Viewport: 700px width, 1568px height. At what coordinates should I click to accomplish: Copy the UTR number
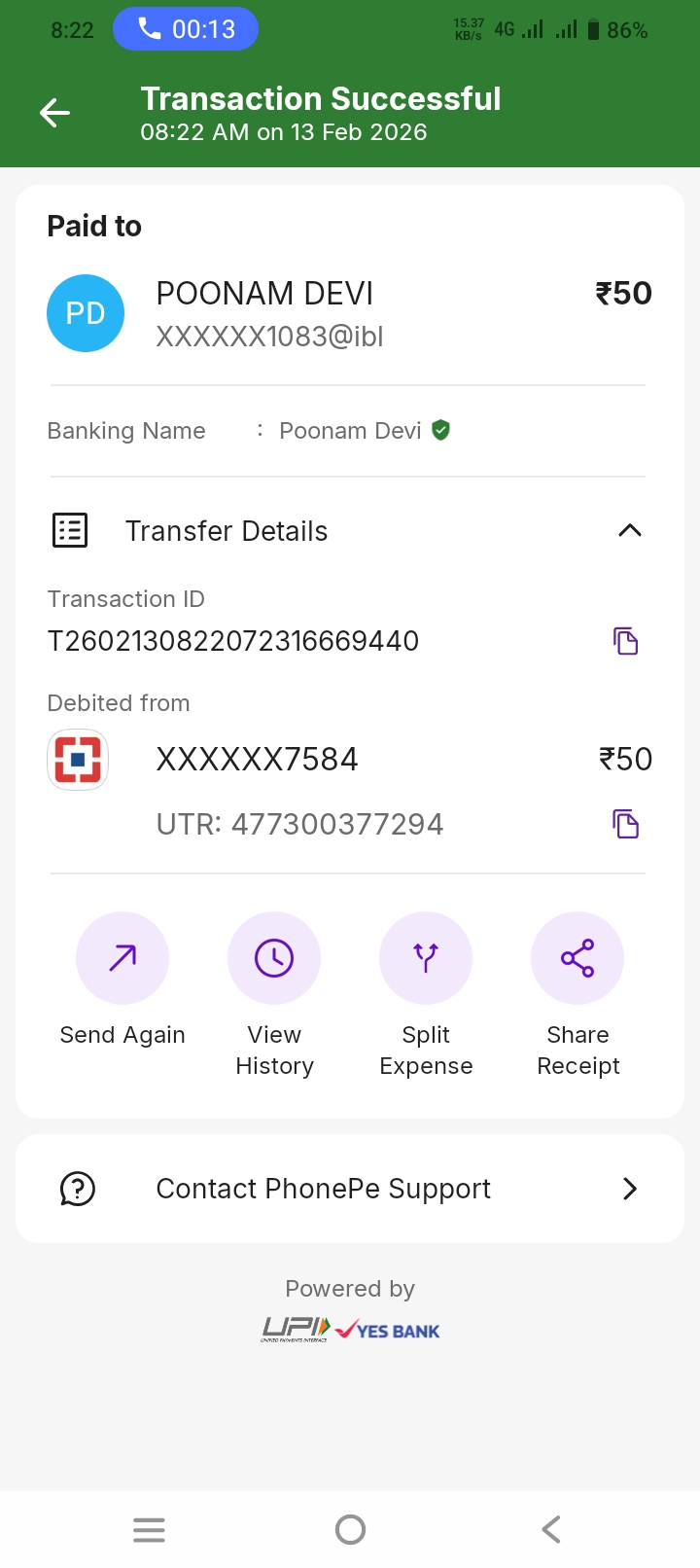click(x=625, y=824)
